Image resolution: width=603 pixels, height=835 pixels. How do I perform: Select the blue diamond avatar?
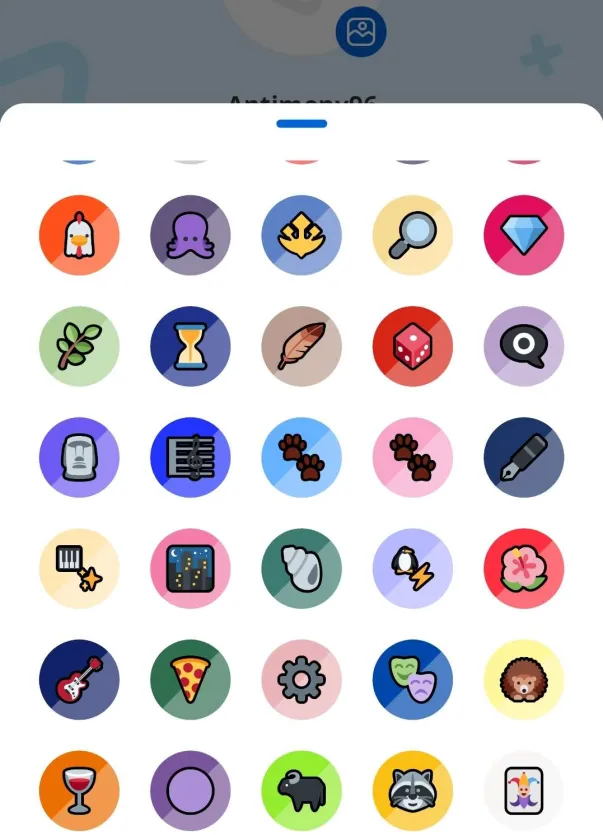click(523, 235)
